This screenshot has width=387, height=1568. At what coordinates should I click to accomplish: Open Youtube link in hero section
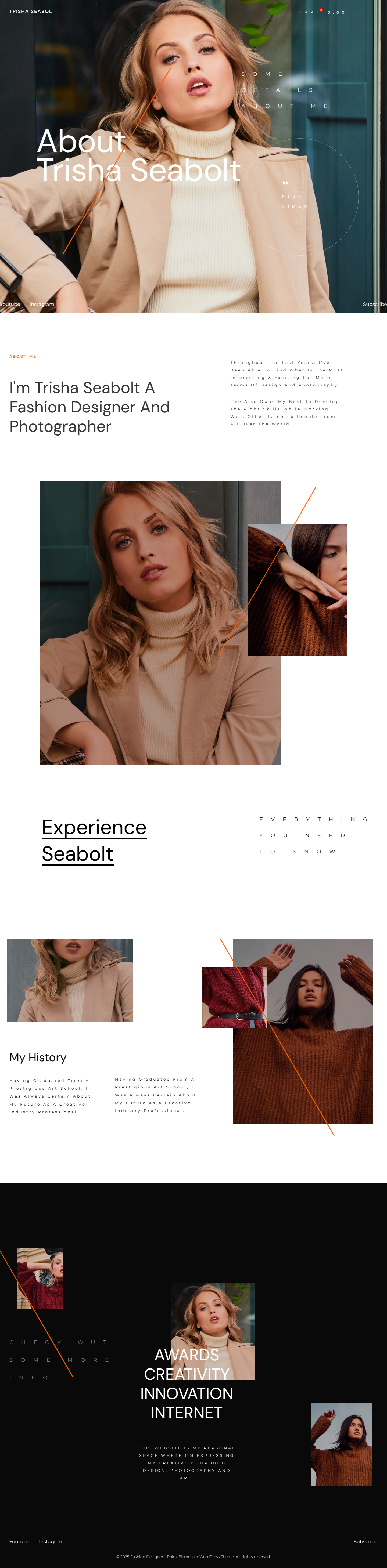click(x=10, y=304)
